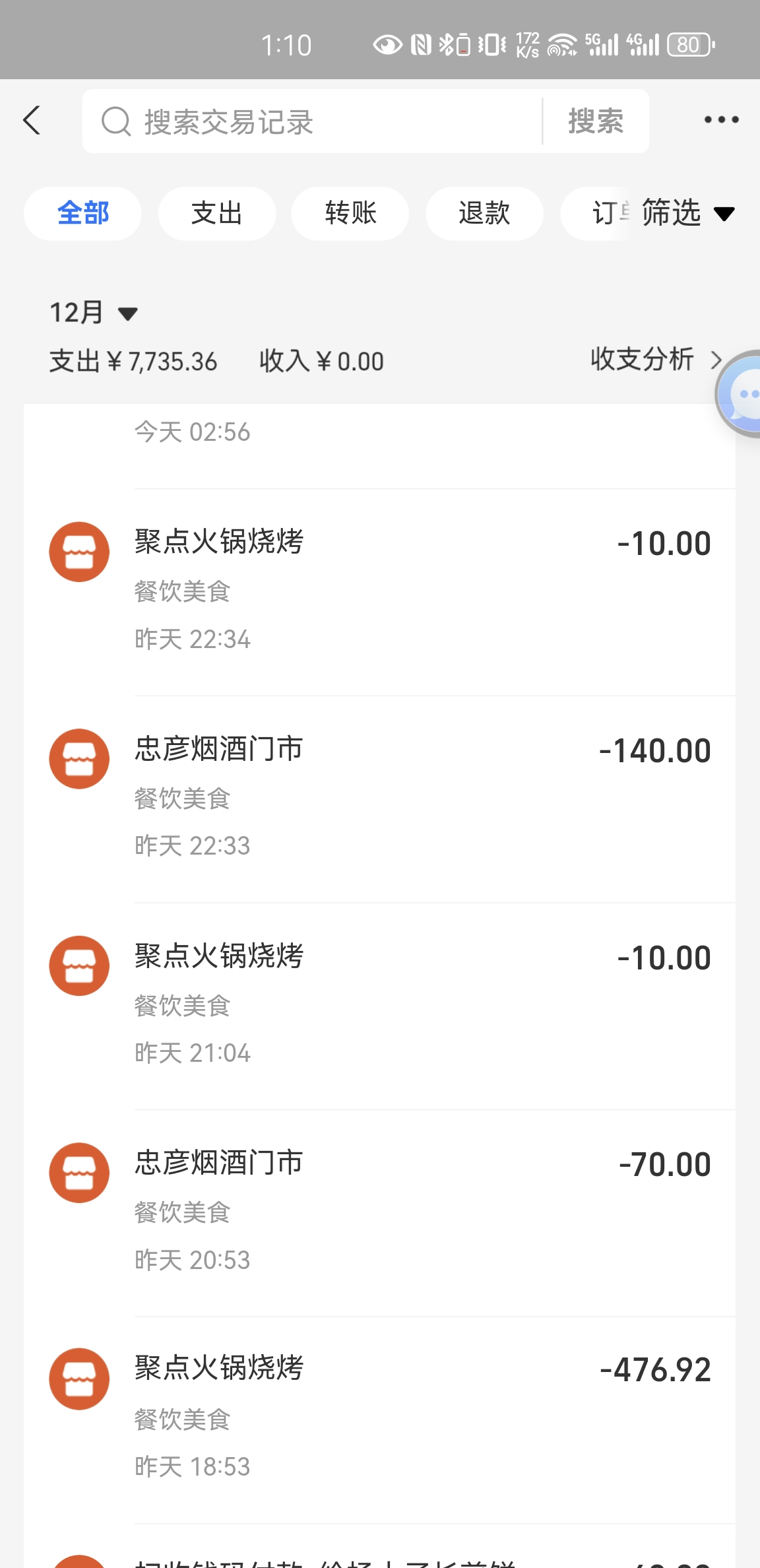Switch to the 转账 tab

[x=350, y=213]
